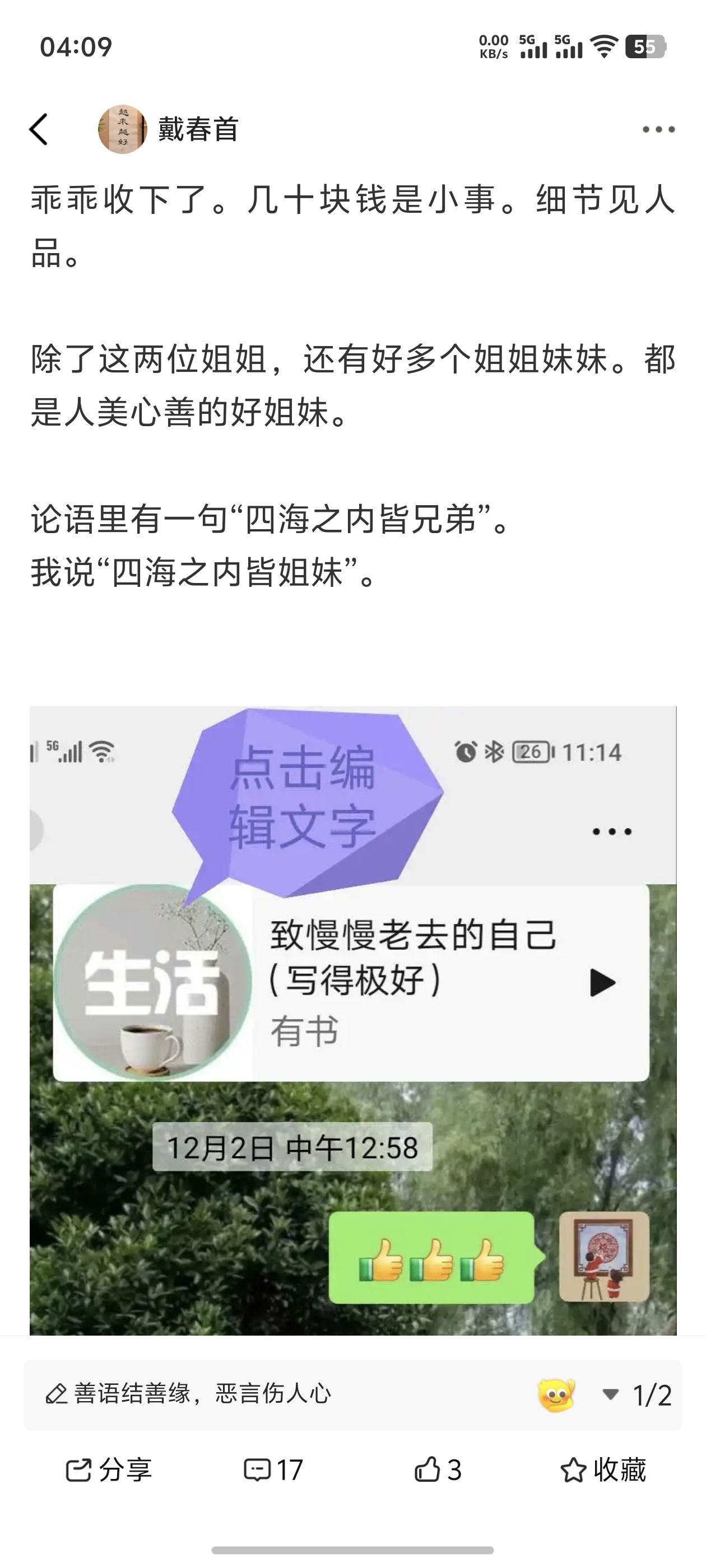Open 戴春首's profile avatar
This screenshot has height=1568, width=706.
[x=123, y=129]
